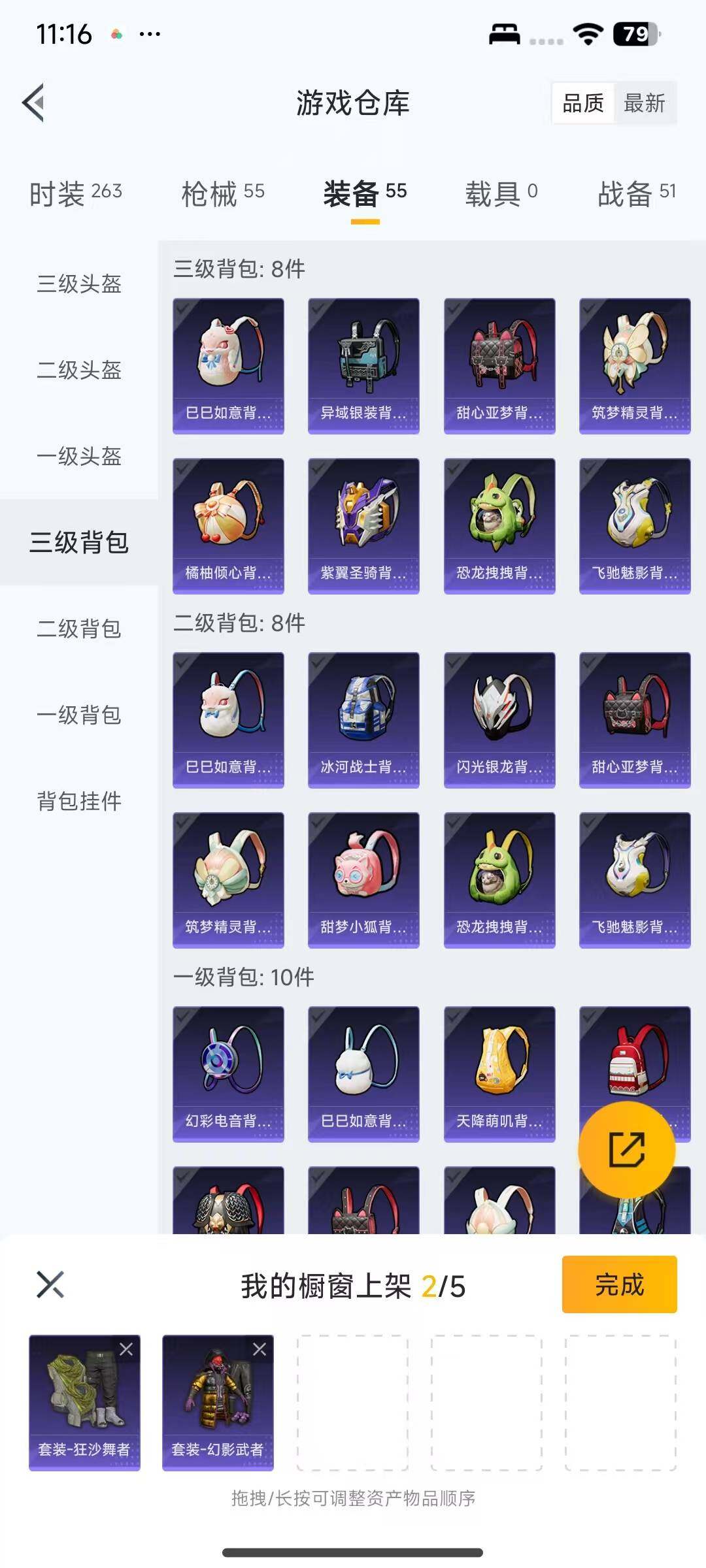Sort the warehouse by 品质
The height and width of the screenshot is (1568, 706).
(583, 103)
